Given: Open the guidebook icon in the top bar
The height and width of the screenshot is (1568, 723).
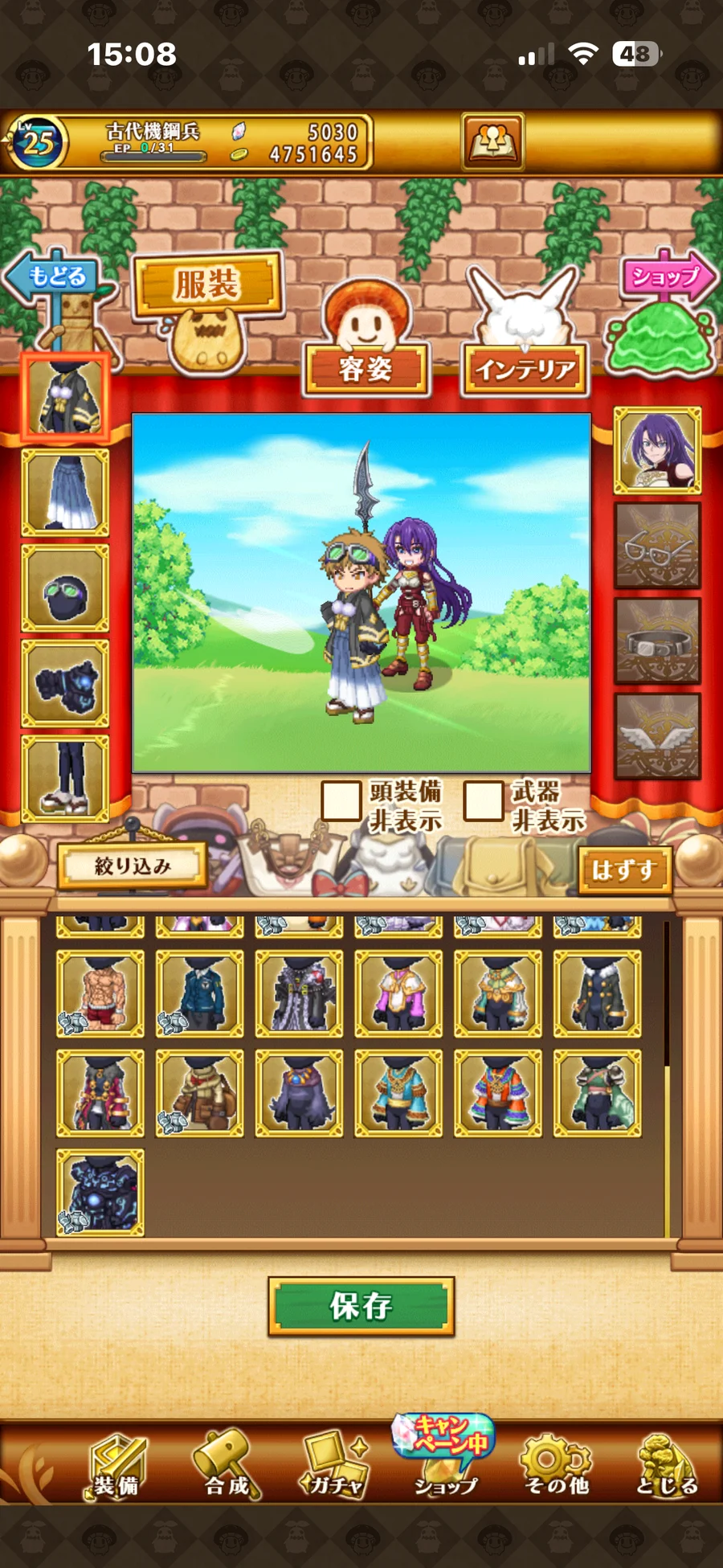Looking at the screenshot, I should (x=492, y=141).
